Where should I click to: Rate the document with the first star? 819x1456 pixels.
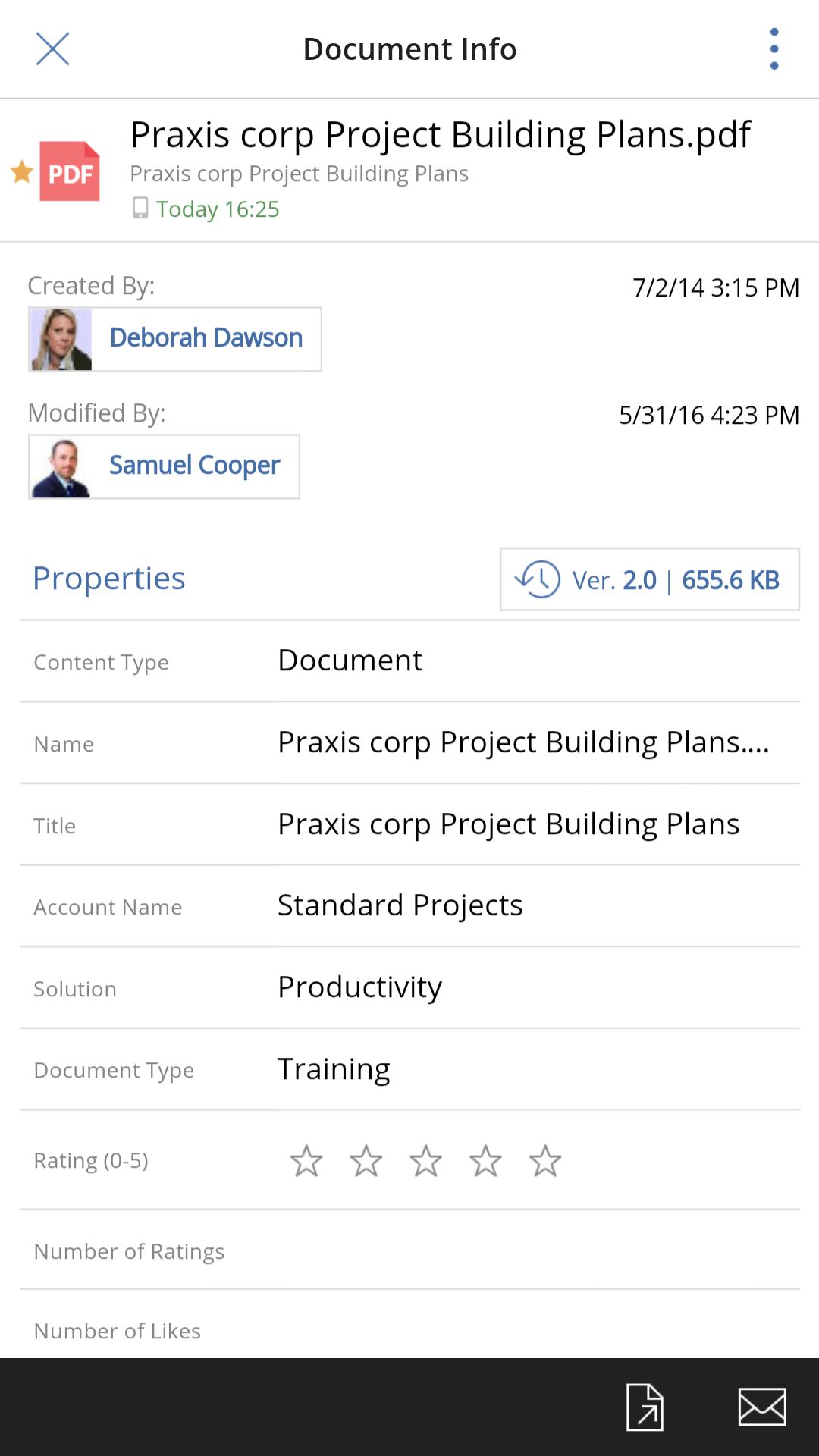(x=307, y=1159)
